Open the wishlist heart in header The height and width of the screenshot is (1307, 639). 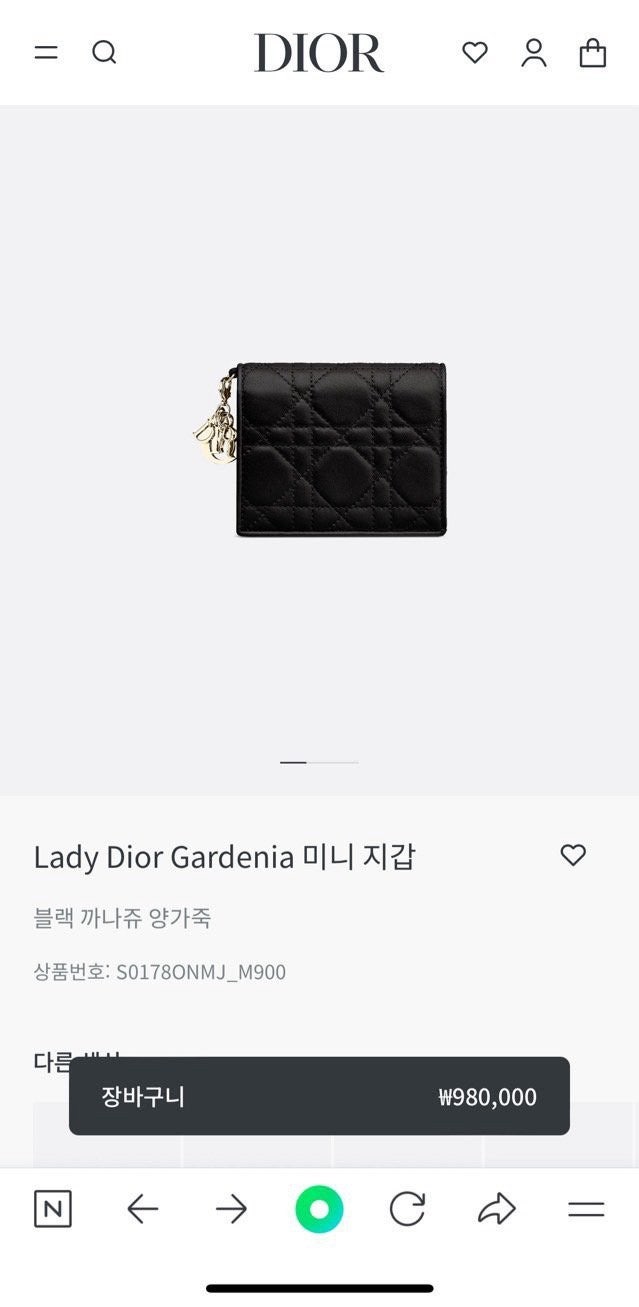coord(475,53)
